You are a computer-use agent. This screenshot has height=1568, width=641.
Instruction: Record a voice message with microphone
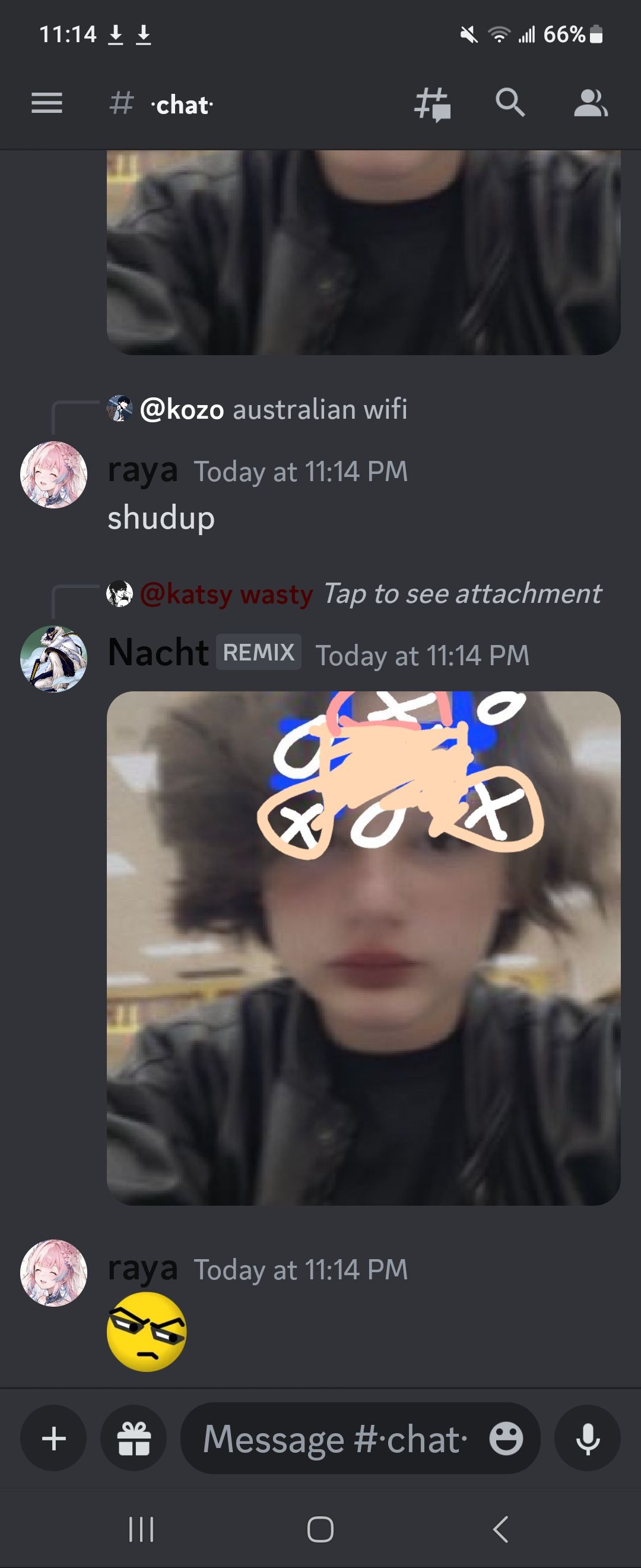pos(588,1439)
